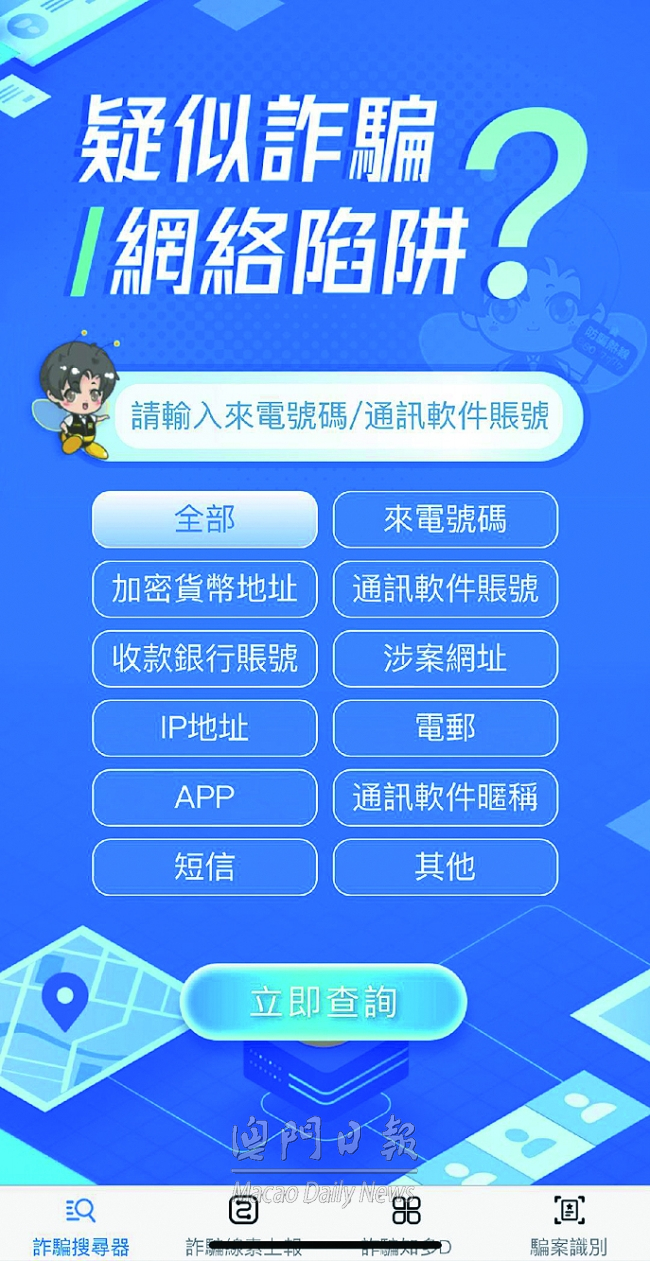Screen dimensions: 650x1261
Task: Open the 詐騙知多D tab
Action: point(406,1225)
